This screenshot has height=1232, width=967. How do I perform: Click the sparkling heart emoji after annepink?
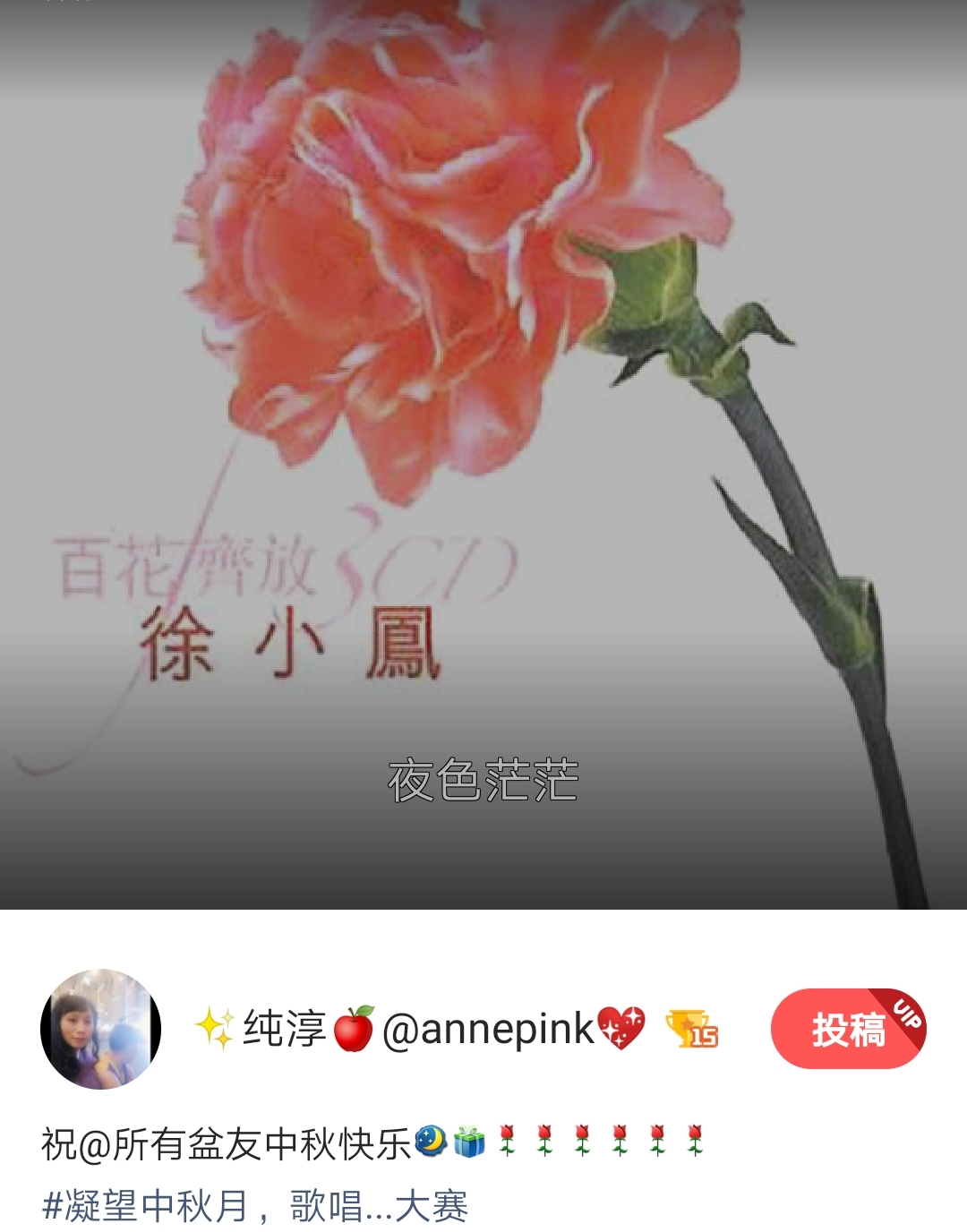pyautogui.click(x=620, y=1031)
